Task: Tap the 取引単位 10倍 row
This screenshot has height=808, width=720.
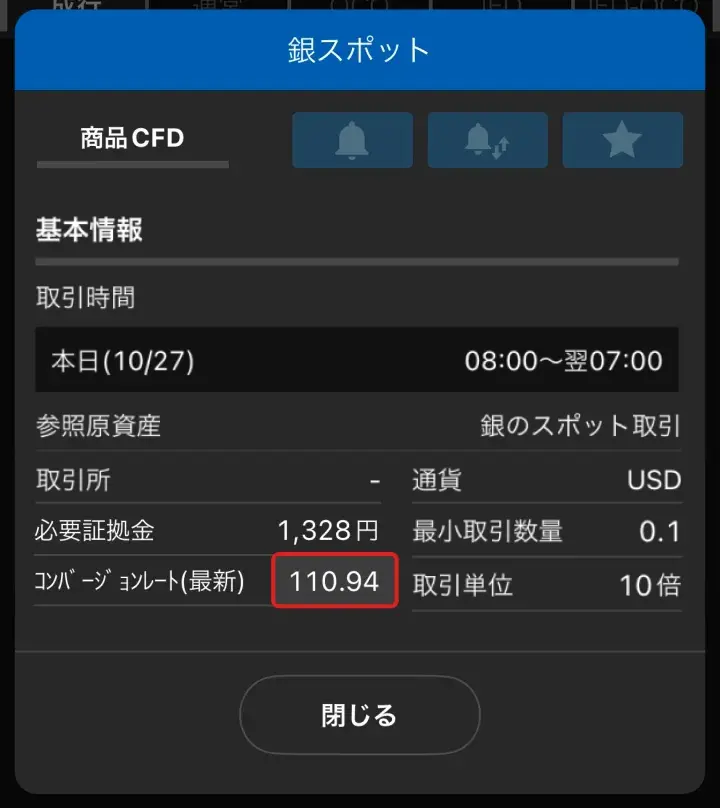Action: (545, 586)
